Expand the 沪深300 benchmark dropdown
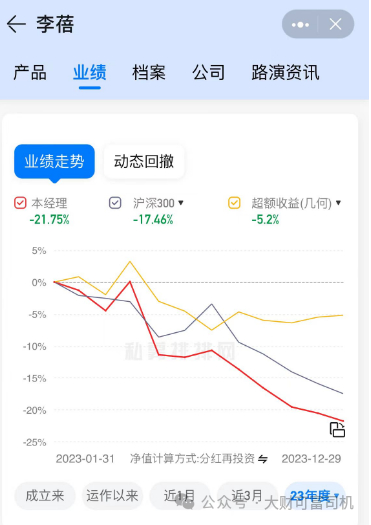Viewport: 371px width, 525px height. tap(181, 203)
